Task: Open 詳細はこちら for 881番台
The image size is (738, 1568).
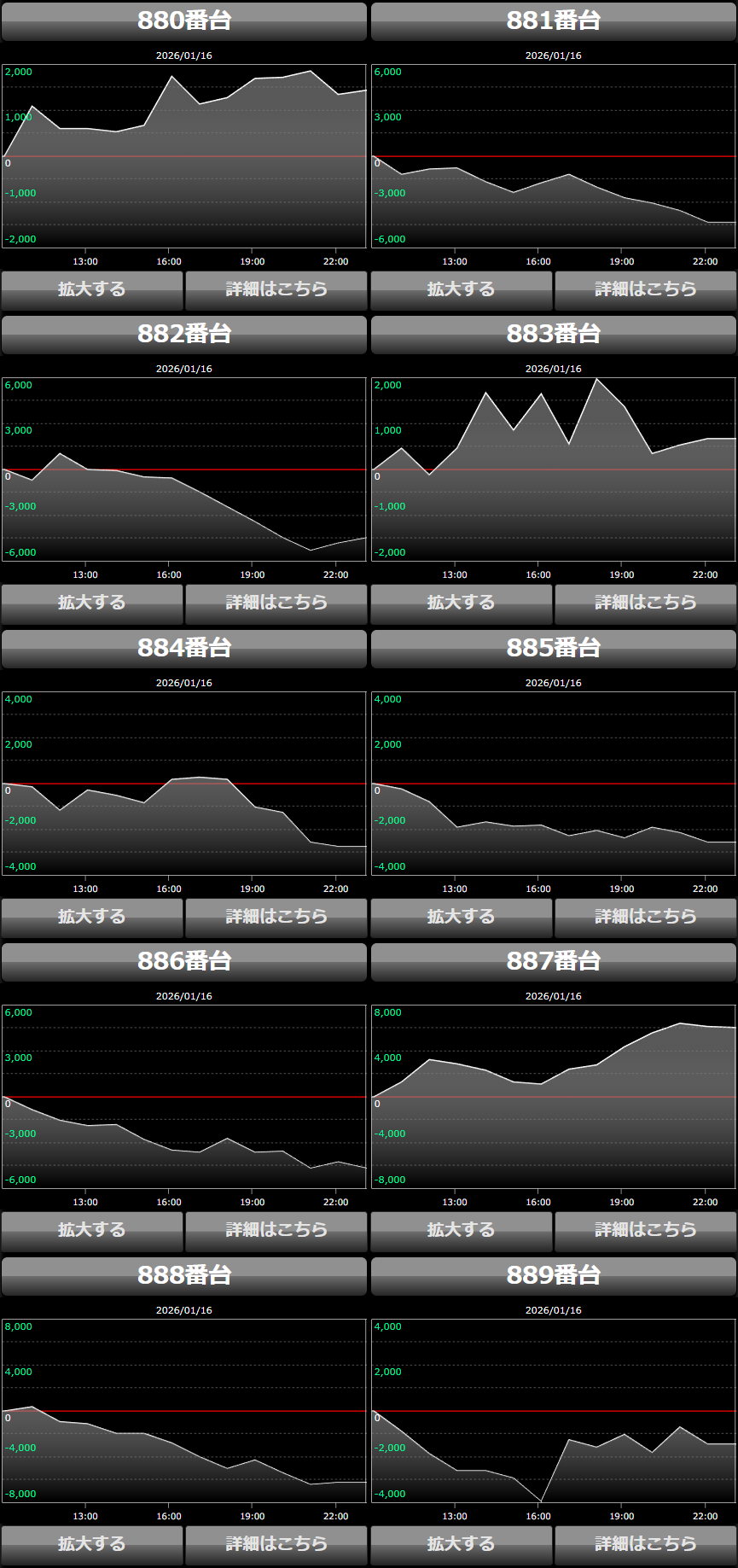Action: coord(646,290)
